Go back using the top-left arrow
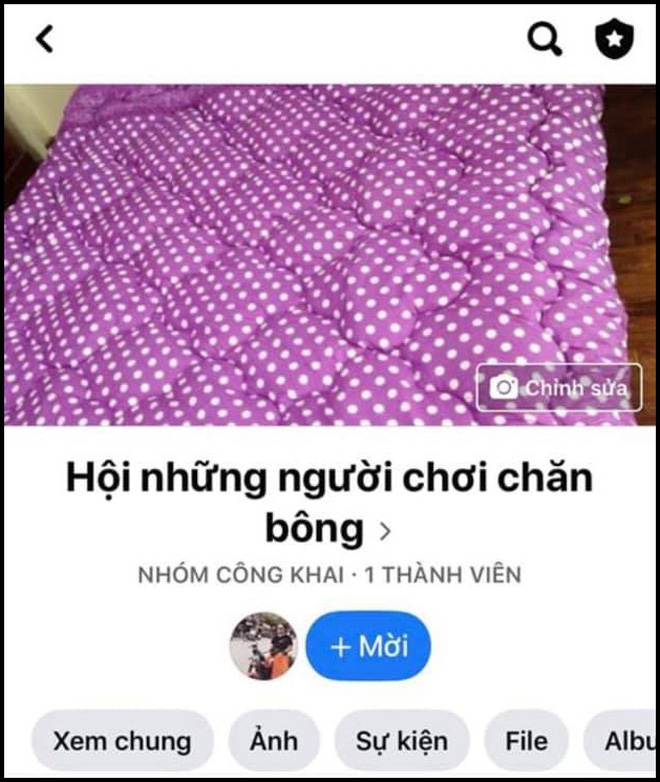This screenshot has width=660, height=782. 44,39
